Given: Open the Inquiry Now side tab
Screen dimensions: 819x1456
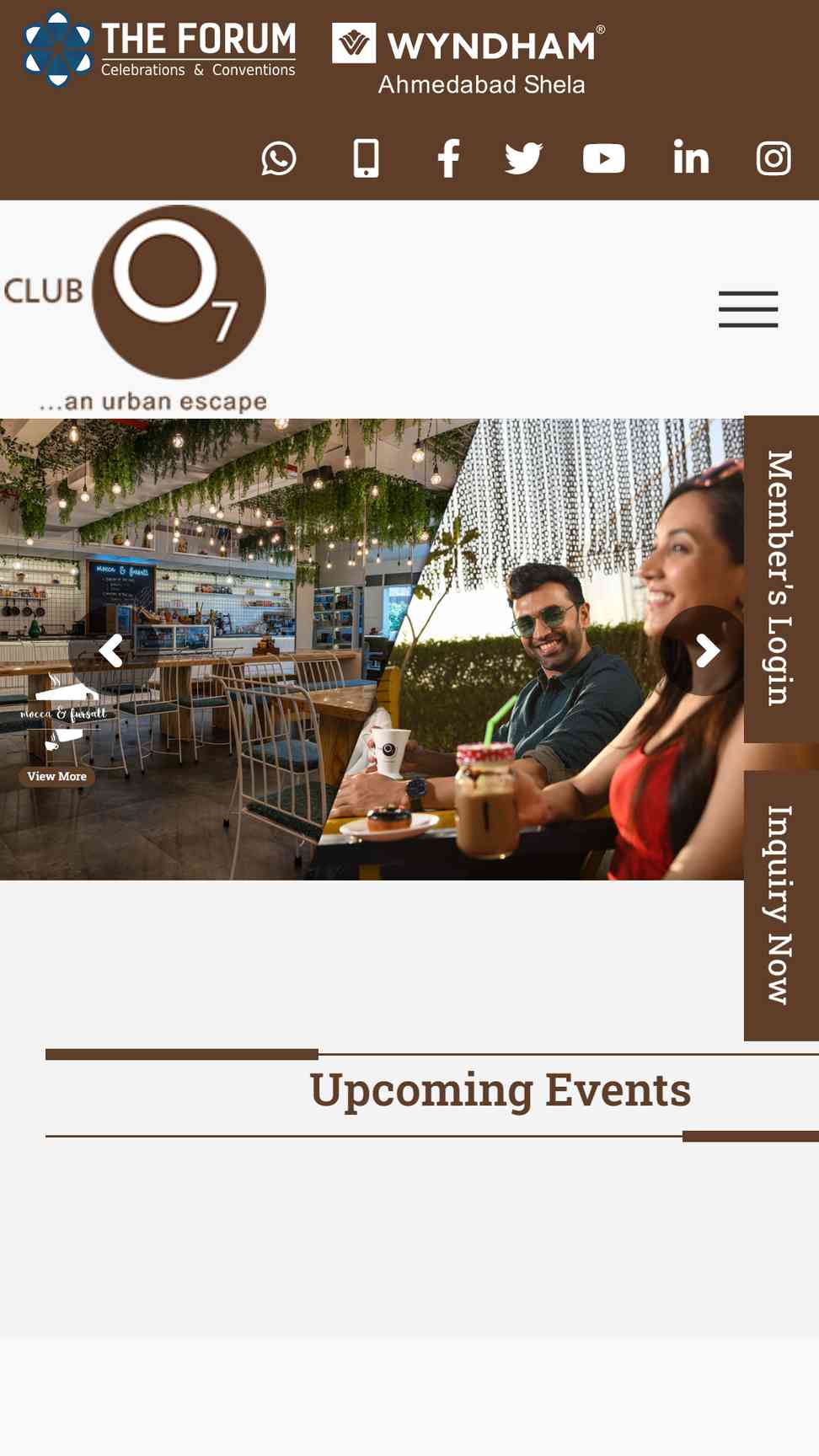Looking at the screenshot, I should pyautogui.click(x=781, y=905).
